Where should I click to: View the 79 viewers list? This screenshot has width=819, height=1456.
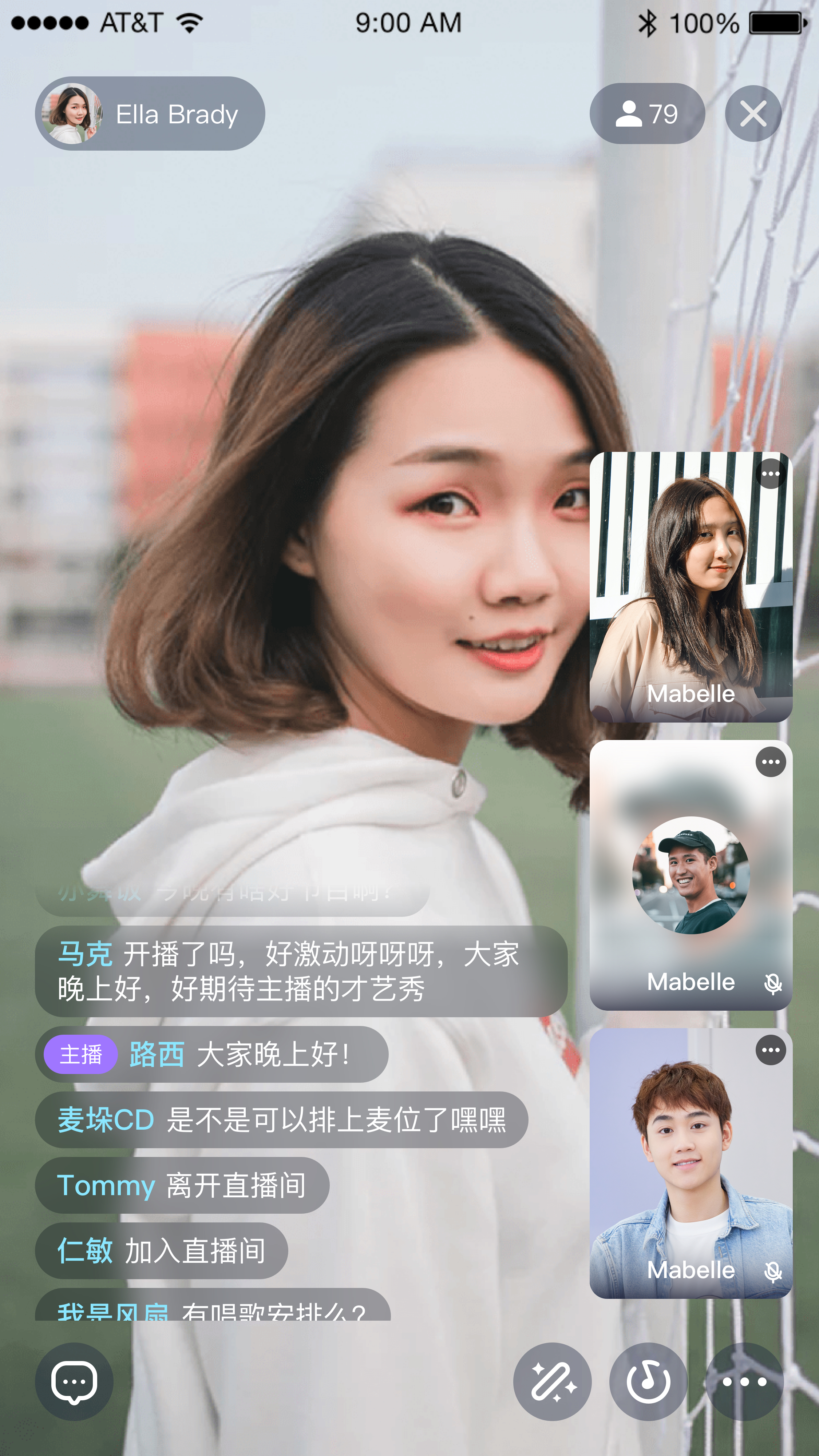pyautogui.click(x=646, y=114)
